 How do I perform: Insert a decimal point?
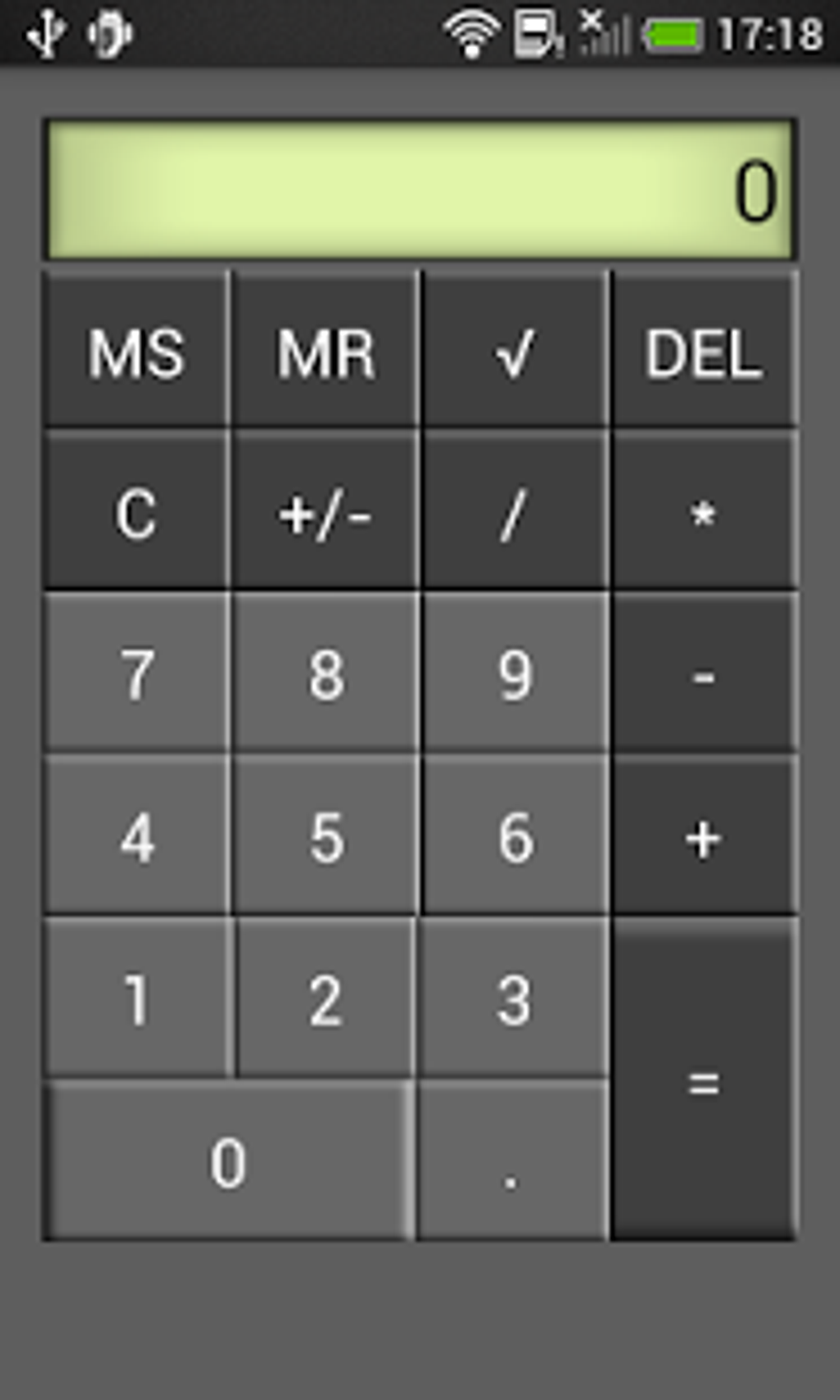513,1160
